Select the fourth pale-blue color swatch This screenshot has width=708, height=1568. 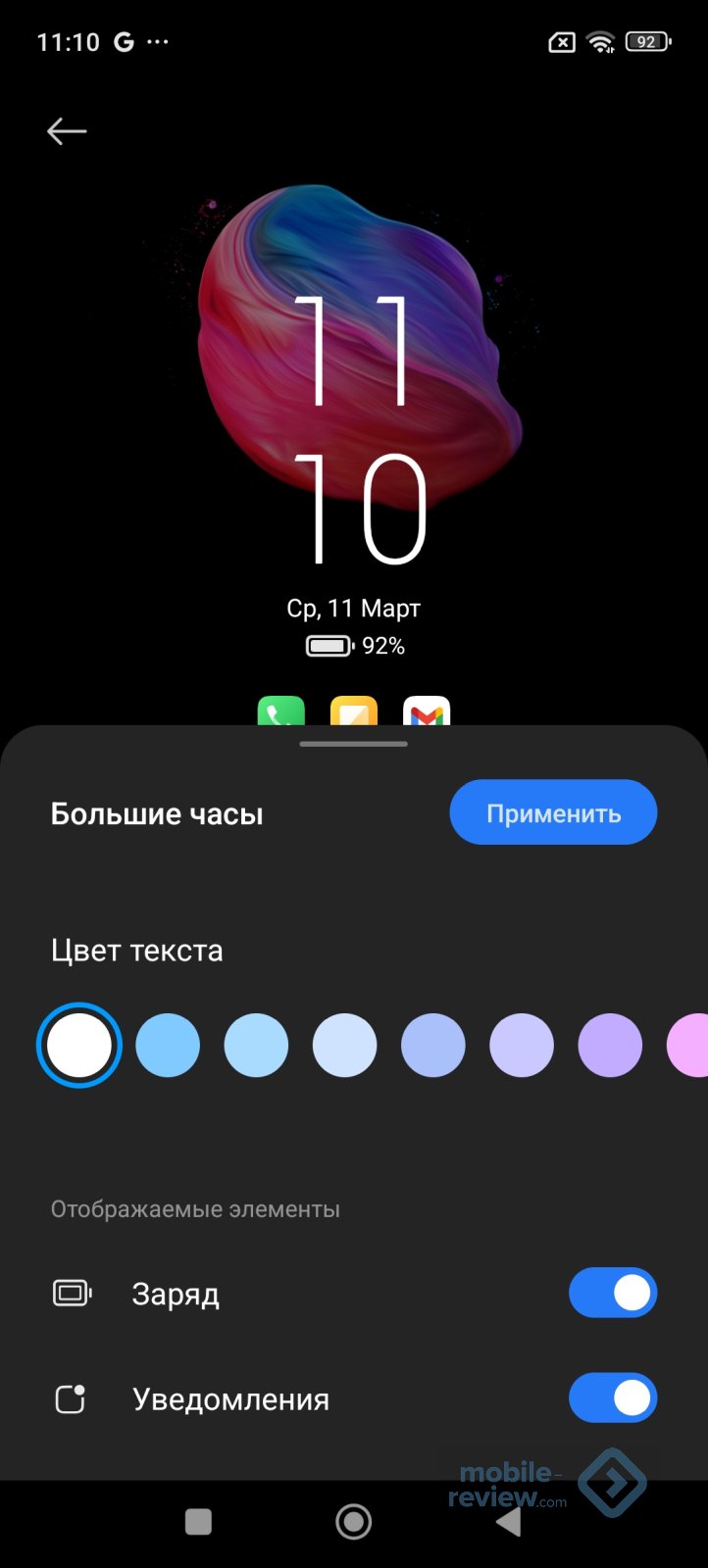click(x=344, y=1046)
